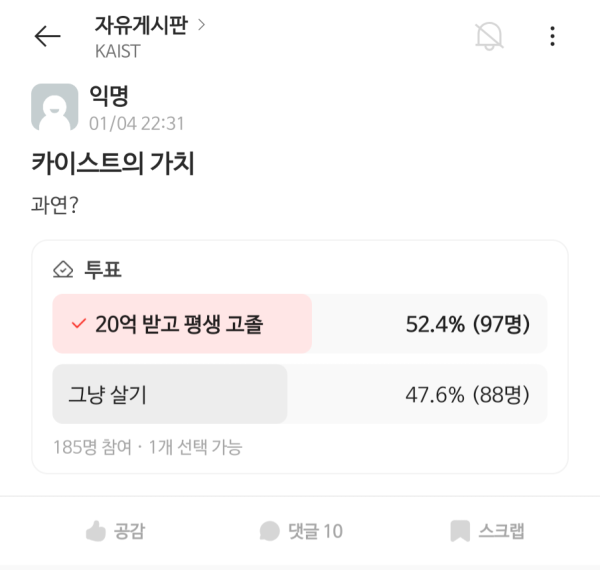The width and height of the screenshot is (600, 570).
Task: Go back using the arrow
Action: (48, 37)
